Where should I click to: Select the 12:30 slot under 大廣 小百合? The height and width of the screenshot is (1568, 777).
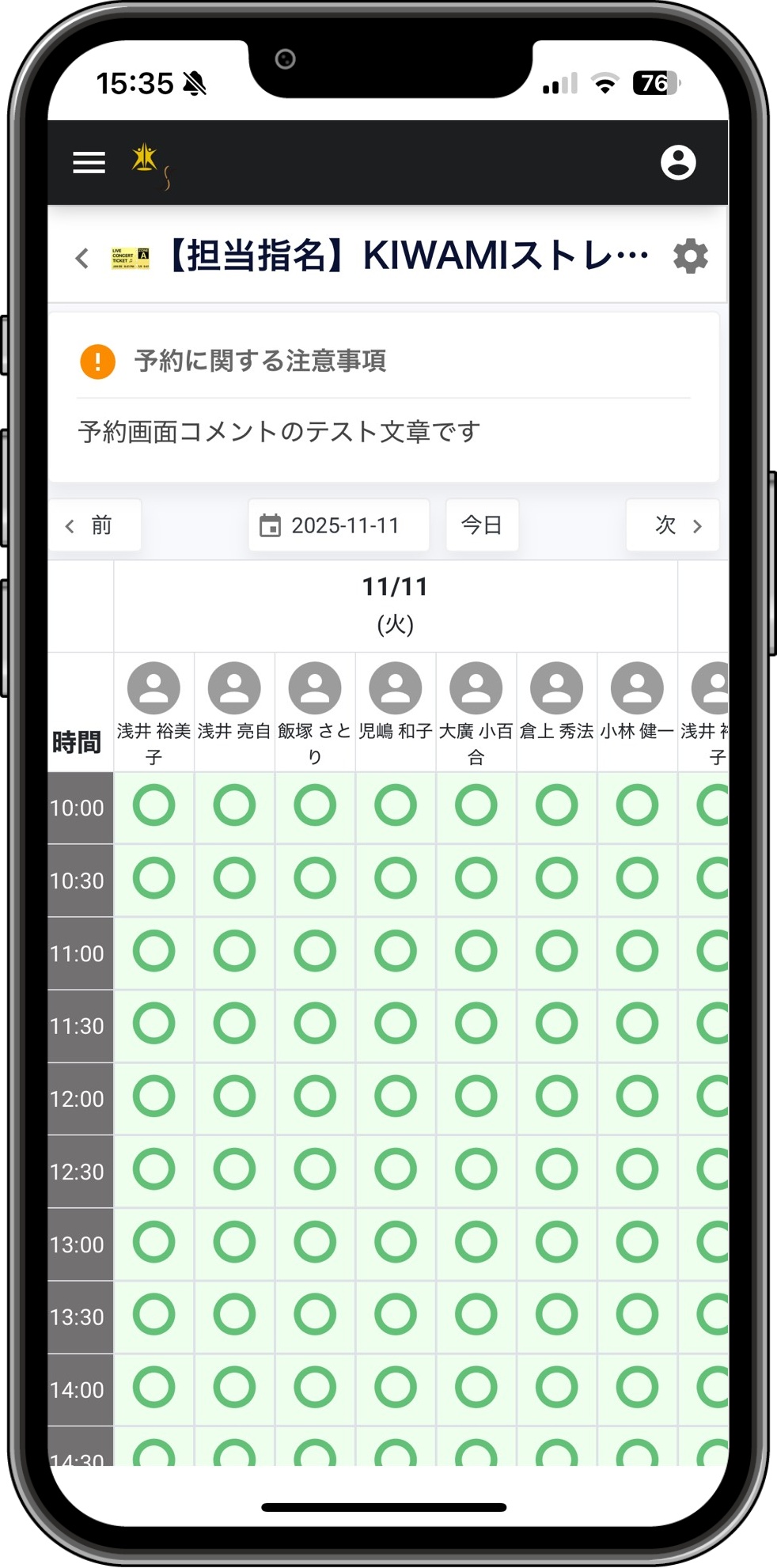tap(476, 1170)
